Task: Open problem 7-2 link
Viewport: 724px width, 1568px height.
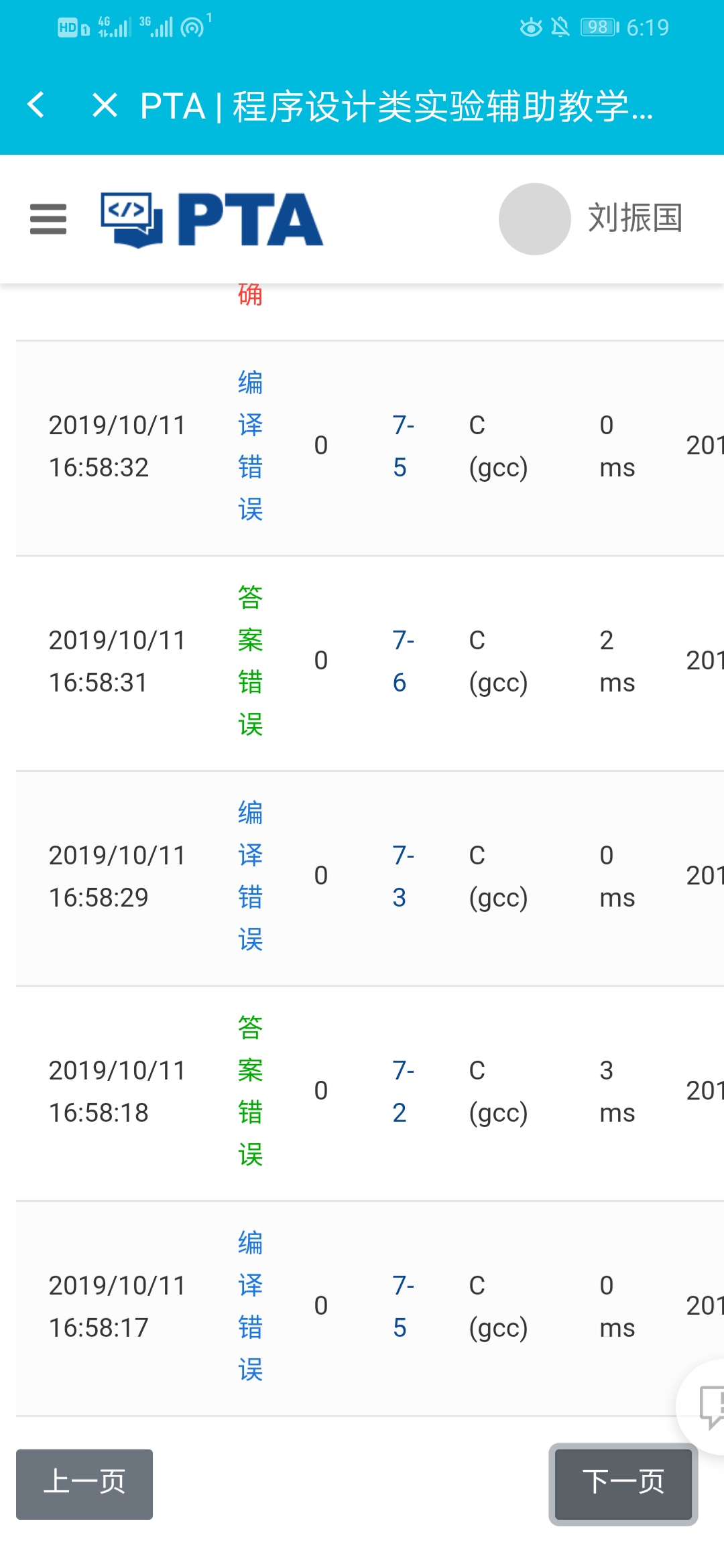Action: tap(402, 1091)
